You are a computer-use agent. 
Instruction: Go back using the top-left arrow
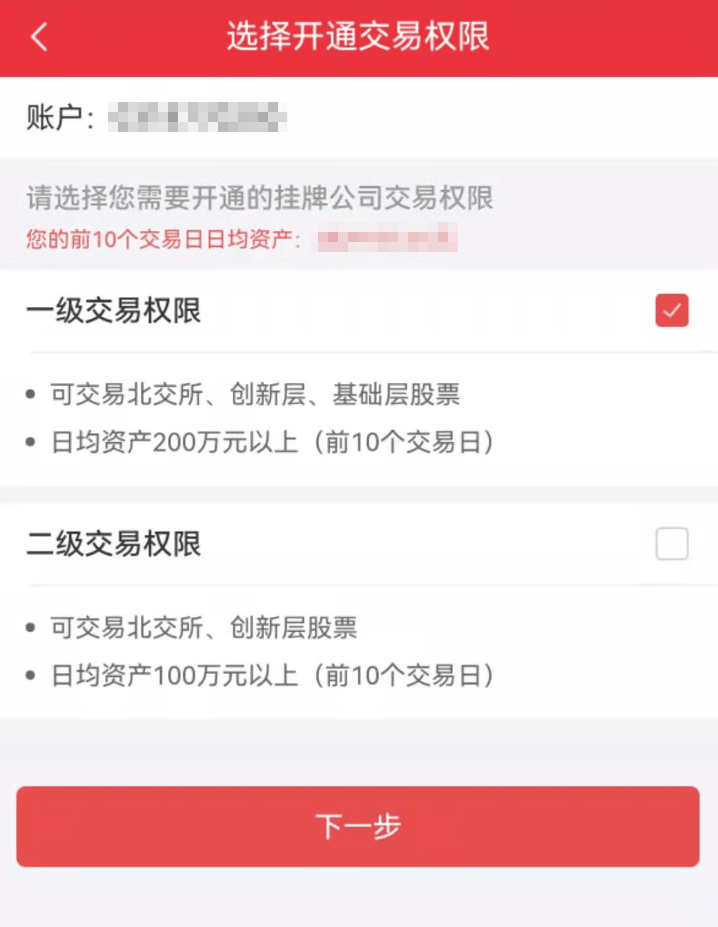tap(39, 37)
